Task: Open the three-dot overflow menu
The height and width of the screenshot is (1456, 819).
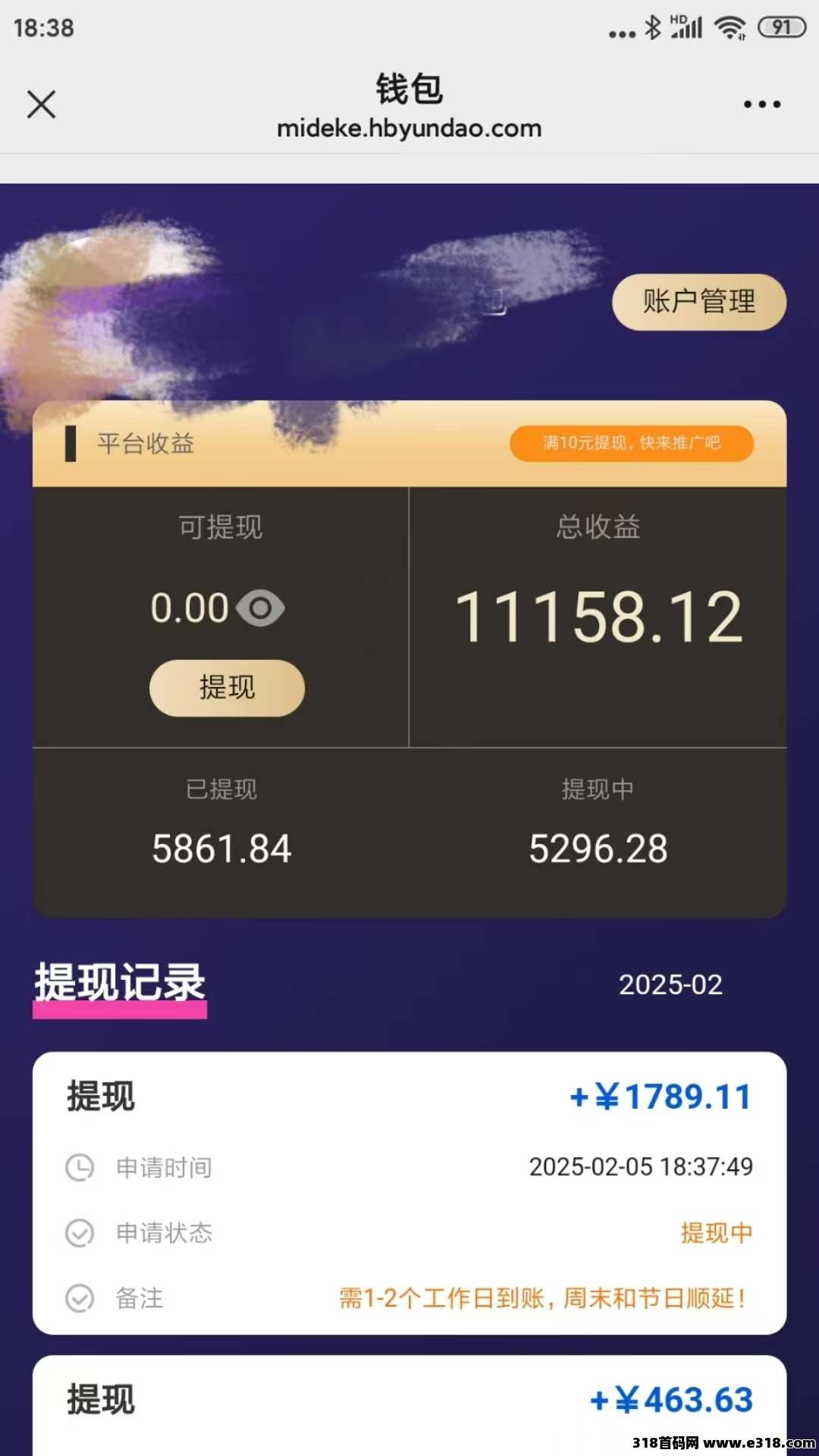Action: click(x=761, y=105)
